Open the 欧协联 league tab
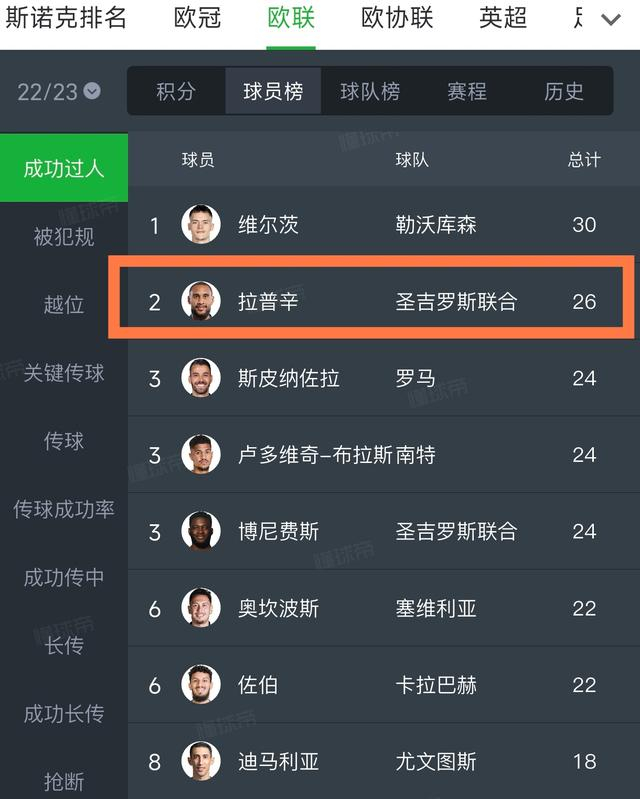Screen dimensions: 640x799 click(x=397, y=18)
